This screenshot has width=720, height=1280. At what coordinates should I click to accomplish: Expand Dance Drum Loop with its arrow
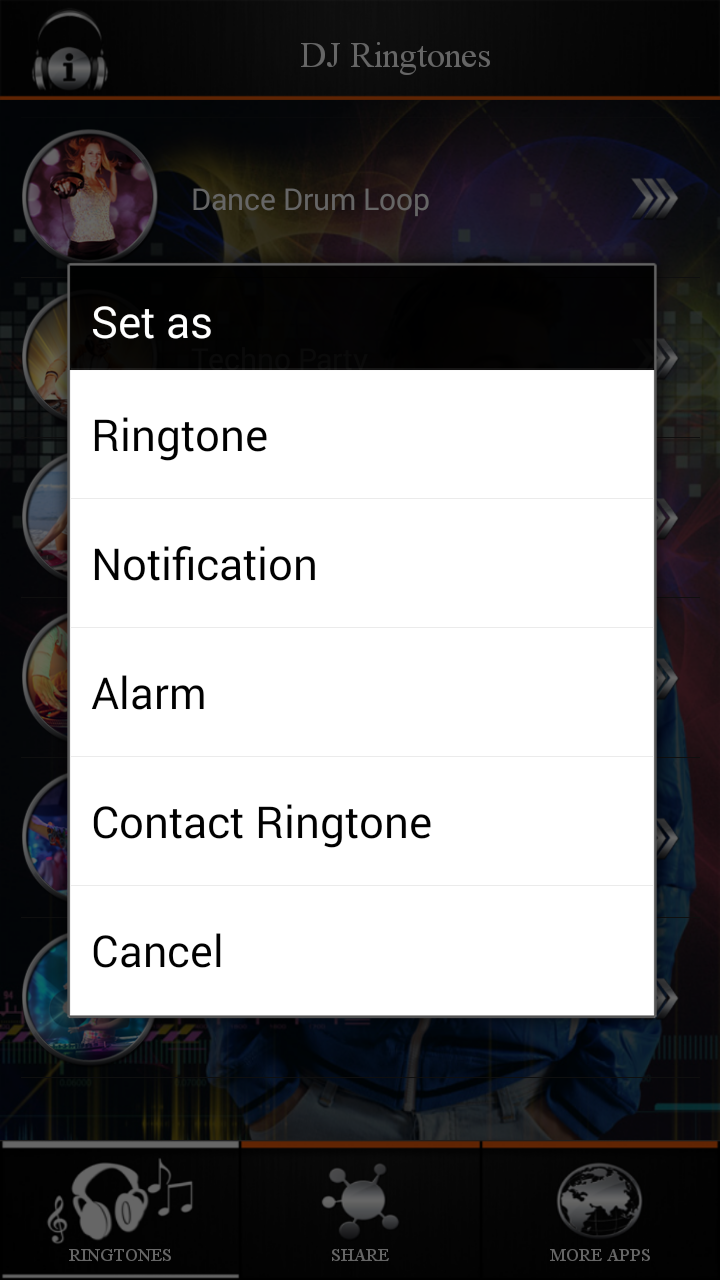click(x=655, y=198)
